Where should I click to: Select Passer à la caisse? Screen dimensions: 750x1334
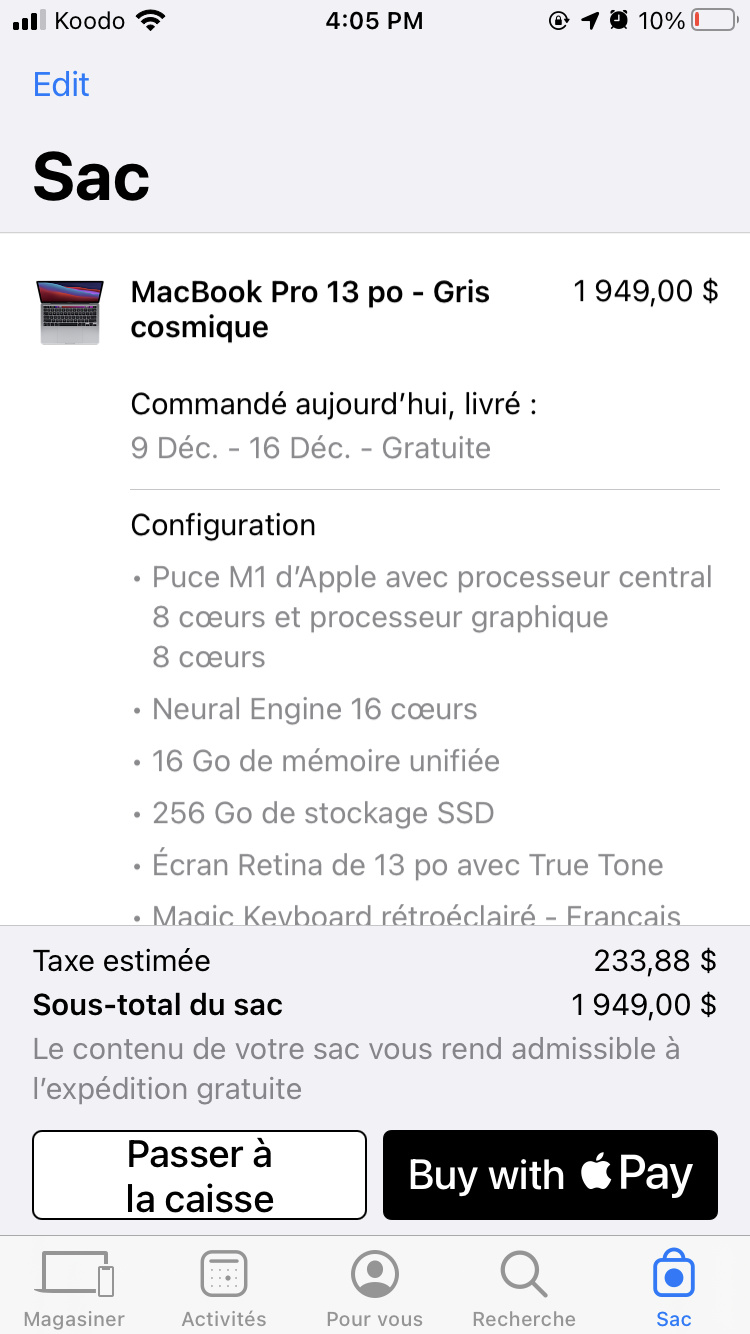200,1175
